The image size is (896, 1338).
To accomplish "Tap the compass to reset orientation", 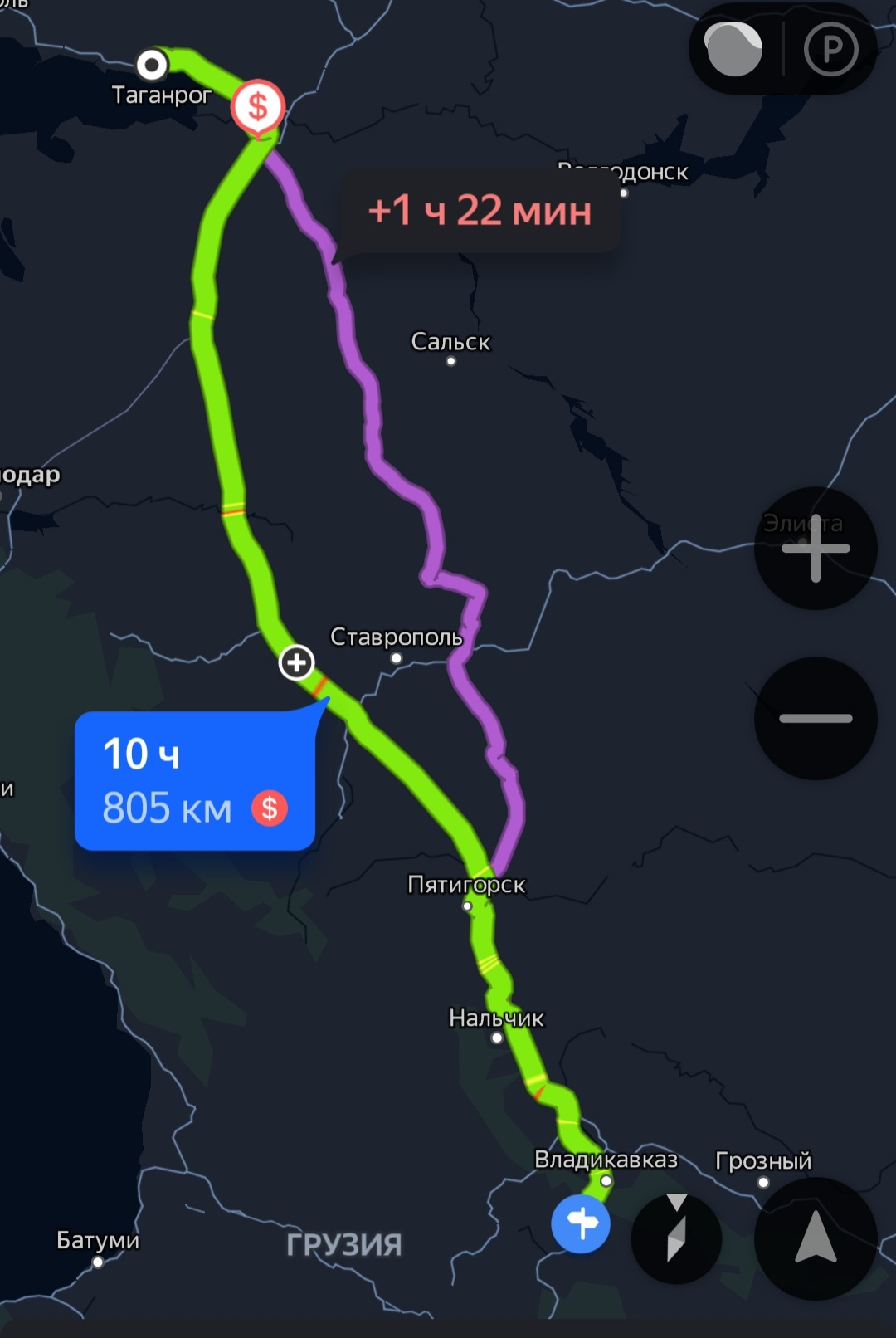I will tap(676, 1238).
